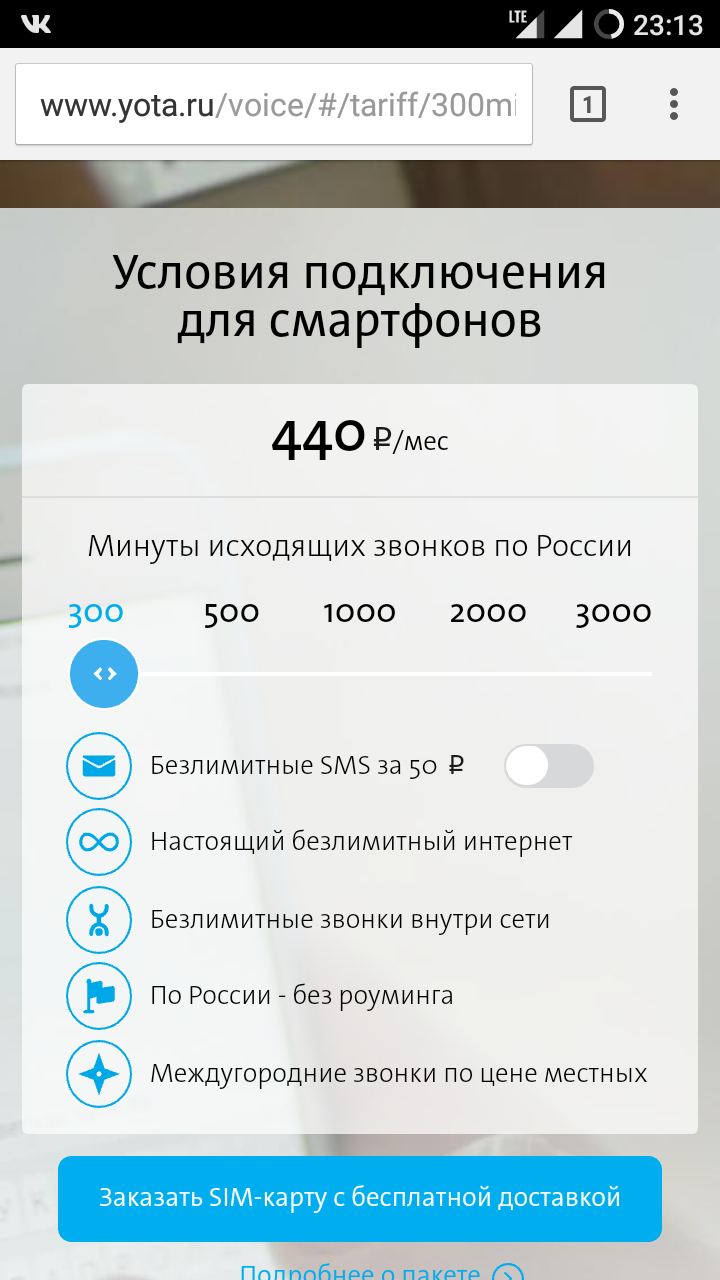
Task: Tap Заказать SIM-карту с бесплатной доставкой
Action: tap(360, 1198)
